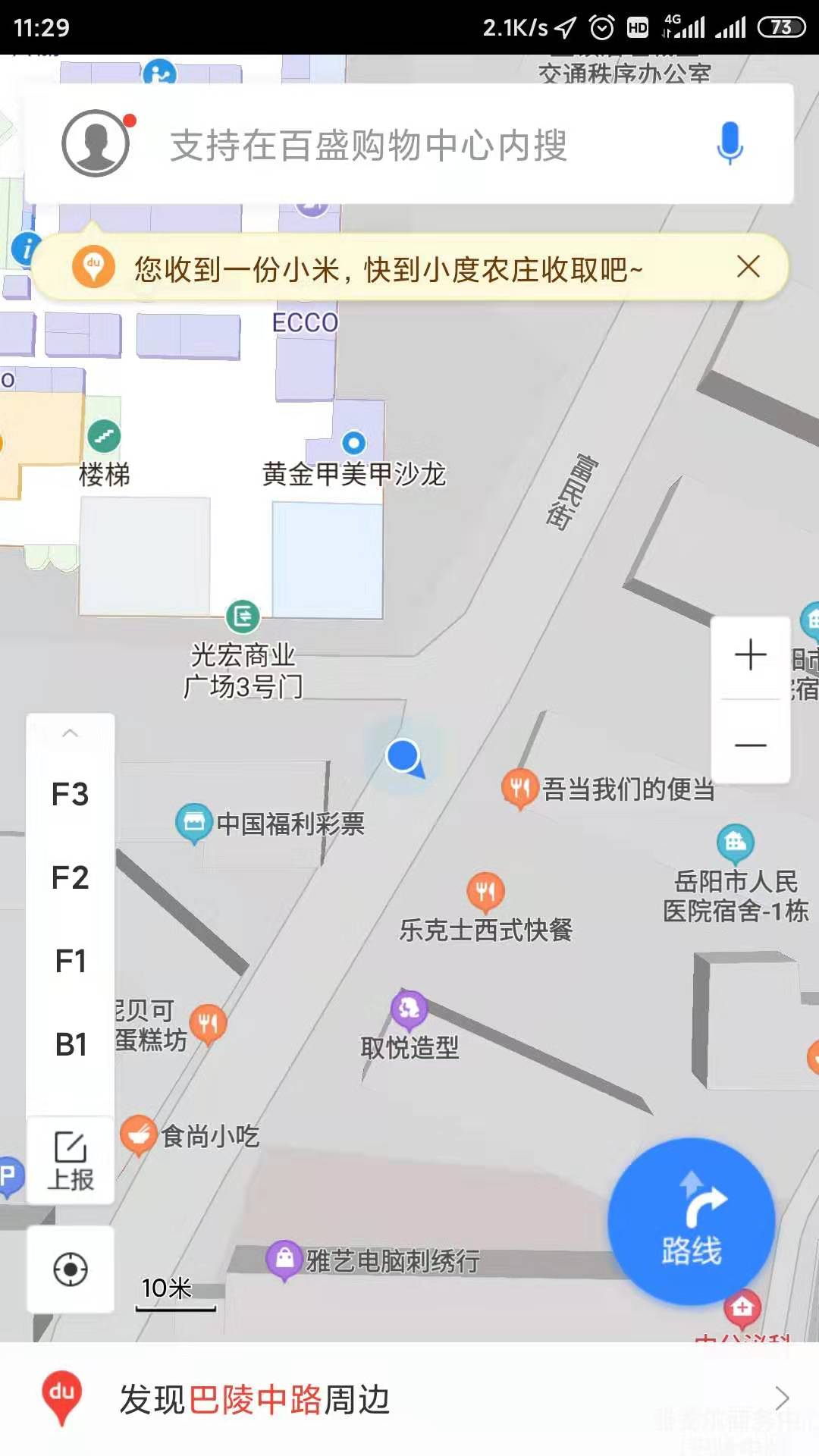Select floor F1

pos(70,962)
